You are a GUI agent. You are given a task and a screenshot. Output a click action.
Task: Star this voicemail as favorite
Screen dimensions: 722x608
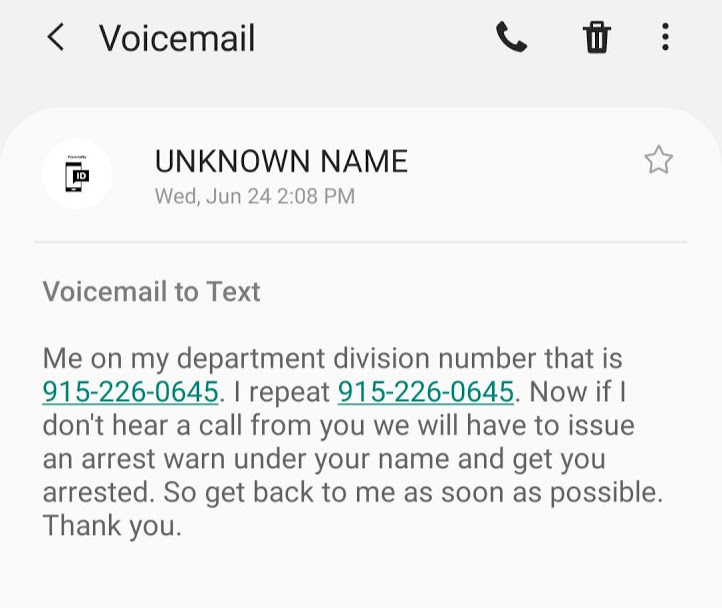[x=658, y=160]
